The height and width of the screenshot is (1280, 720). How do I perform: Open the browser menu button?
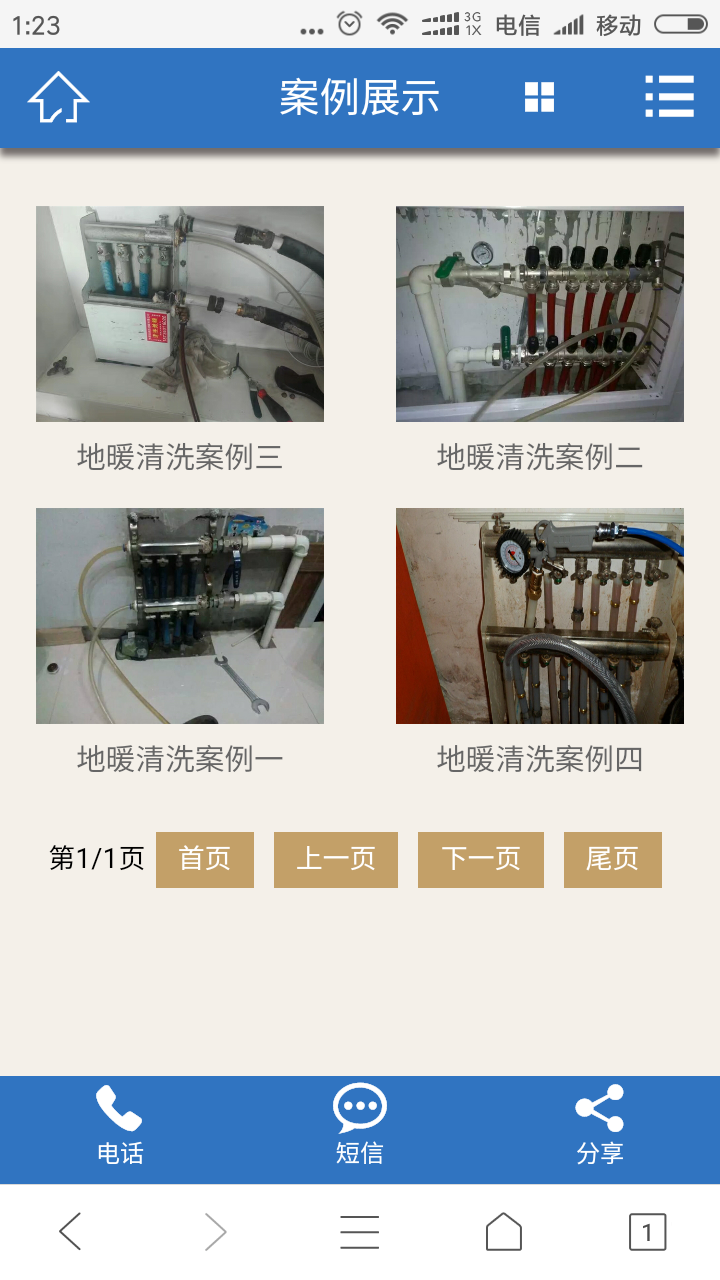tap(359, 1232)
